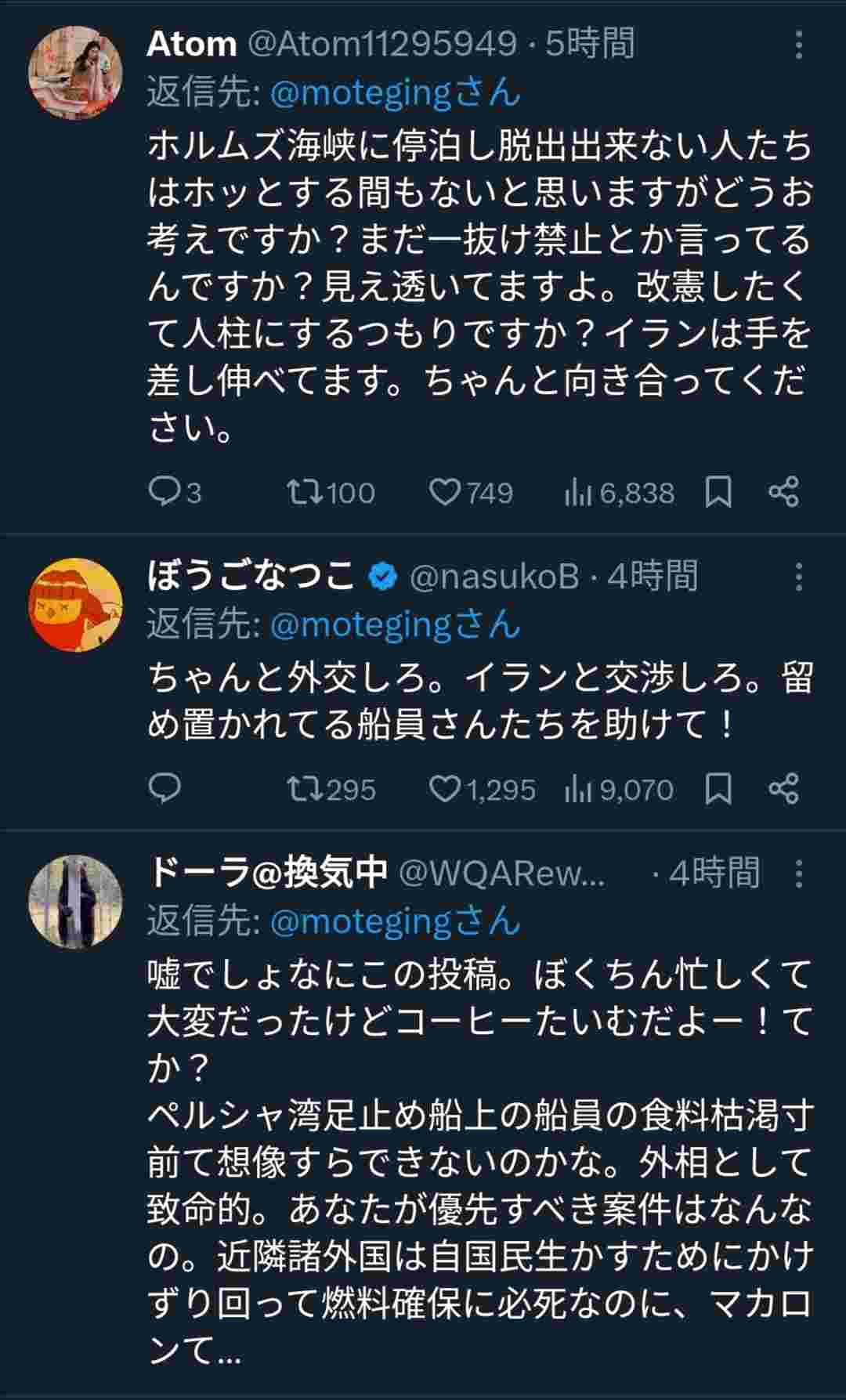Open ドーラ@換気中's profile avatar
The height and width of the screenshot is (1400, 846).
click(75, 901)
